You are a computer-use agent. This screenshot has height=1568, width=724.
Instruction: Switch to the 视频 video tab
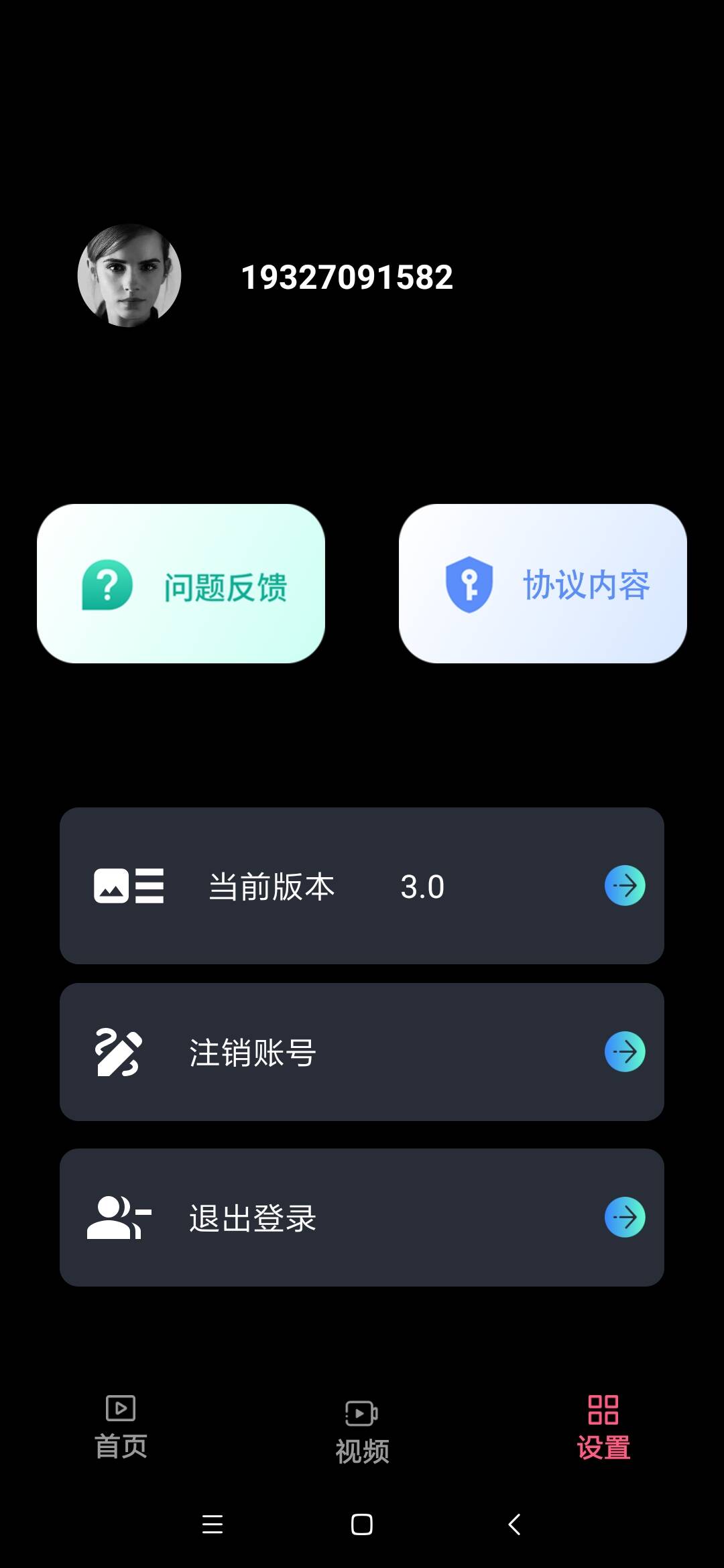click(x=362, y=1431)
